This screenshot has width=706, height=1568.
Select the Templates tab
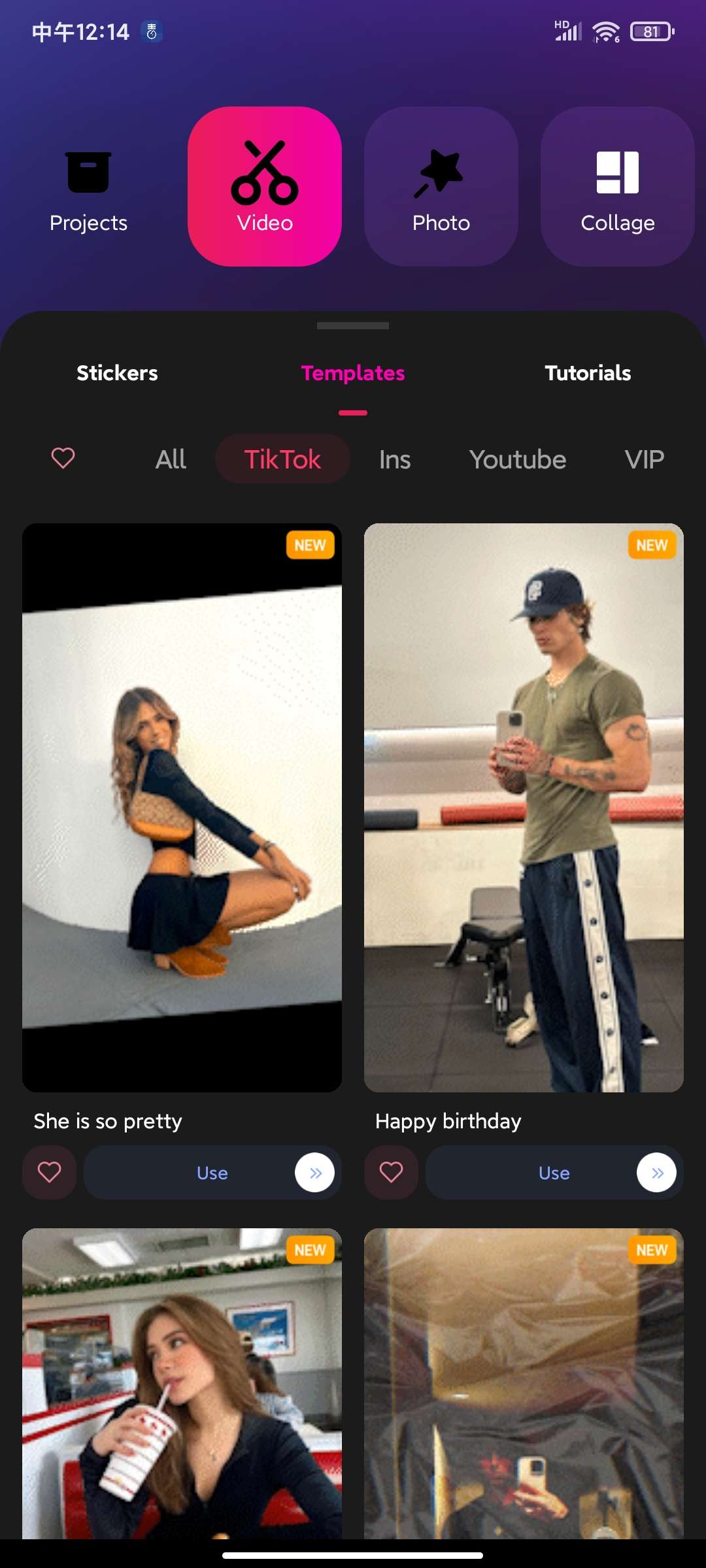click(x=352, y=373)
